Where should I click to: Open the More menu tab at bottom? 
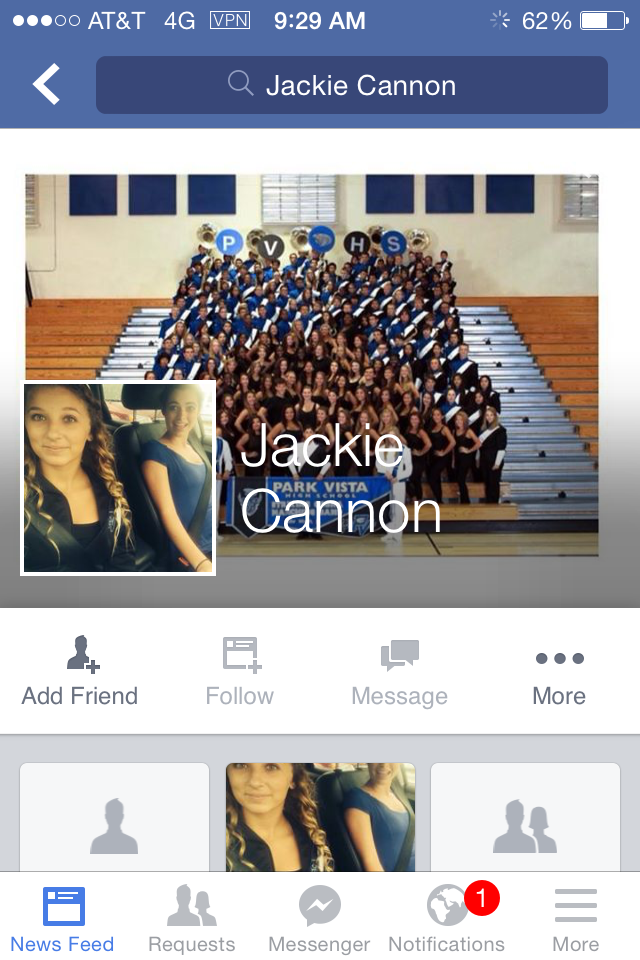pos(575,920)
